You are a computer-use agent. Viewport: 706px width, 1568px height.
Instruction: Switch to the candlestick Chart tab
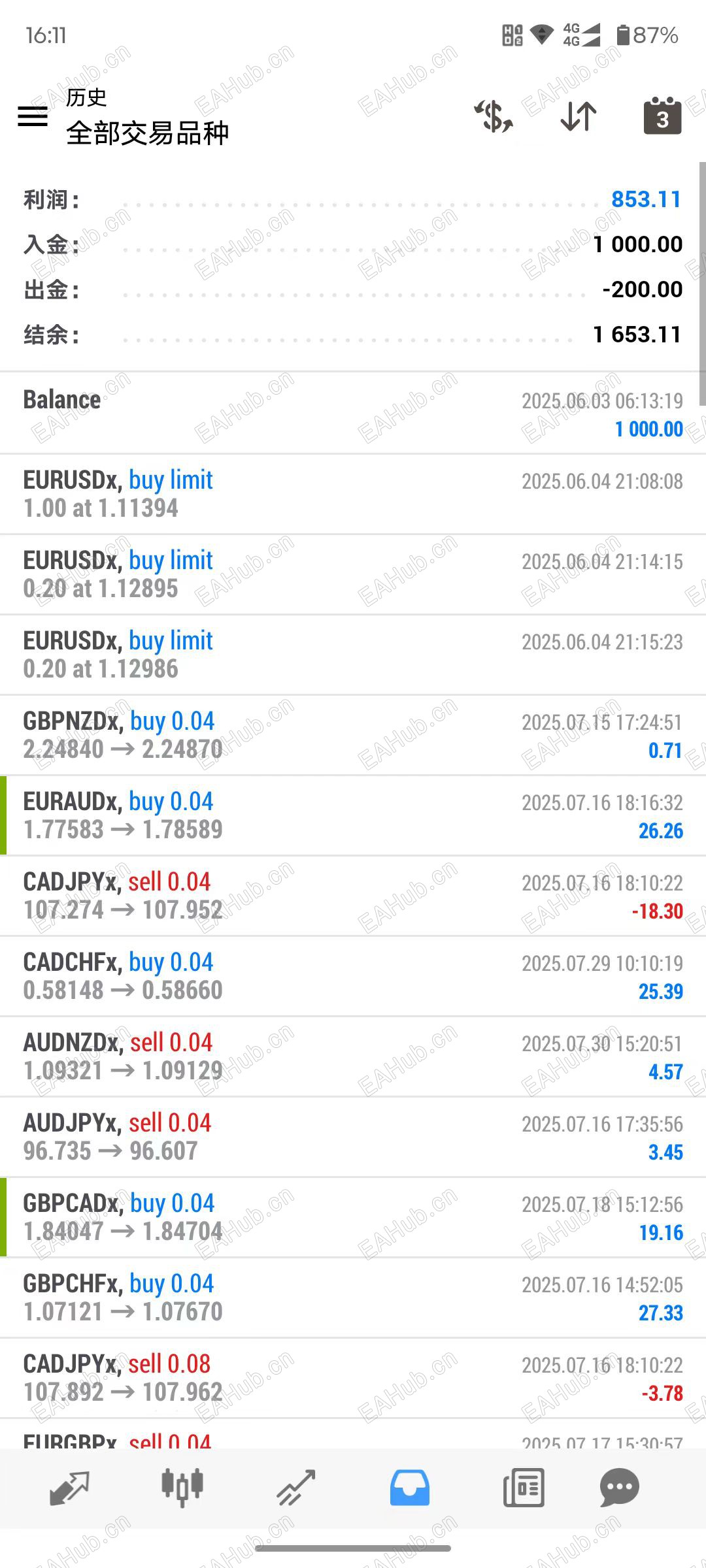coord(182,1488)
